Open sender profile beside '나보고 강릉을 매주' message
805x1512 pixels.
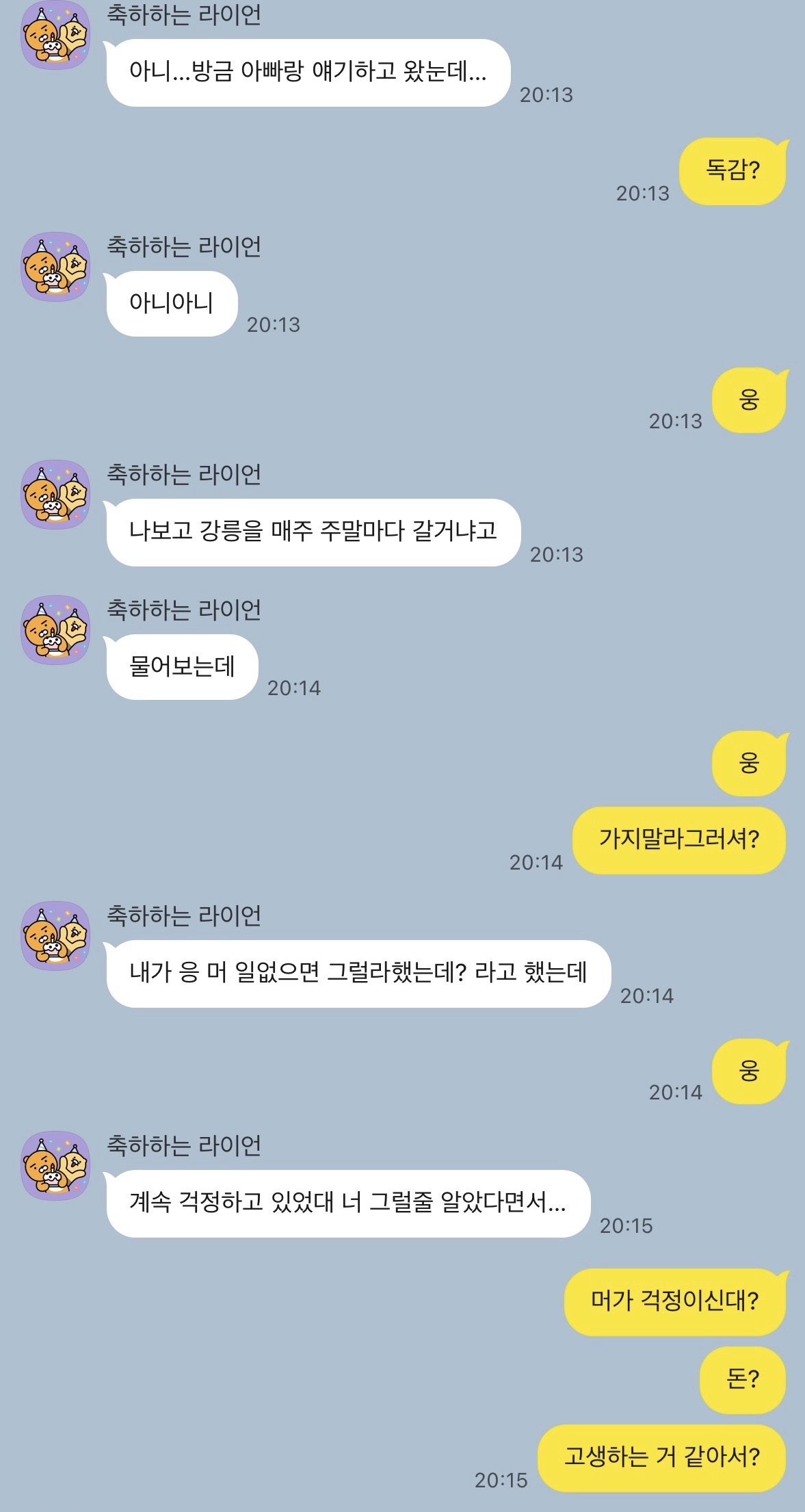[56, 495]
